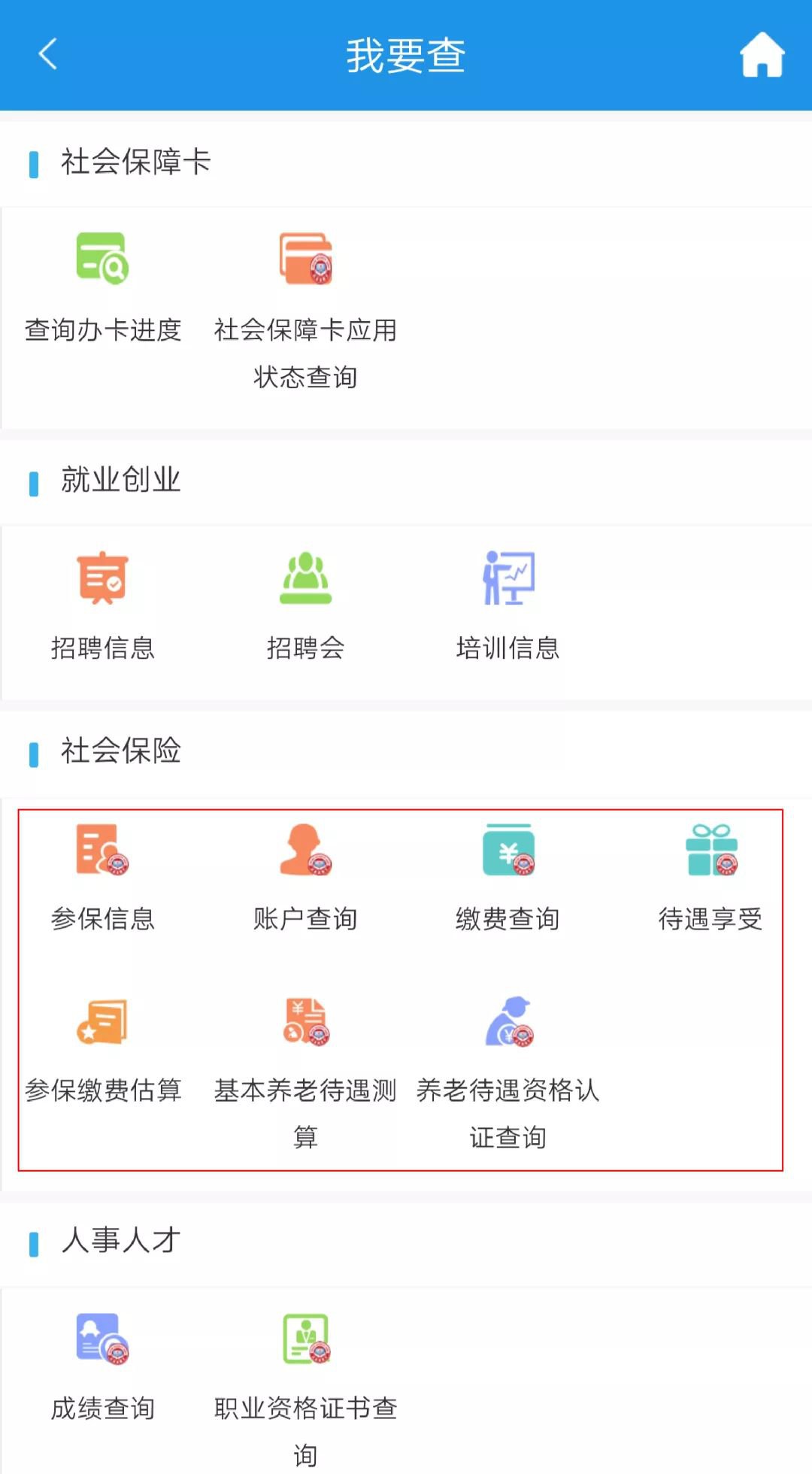Go back using the top-left arrow
Screen dimensions: 812x1474
point(47,54)
